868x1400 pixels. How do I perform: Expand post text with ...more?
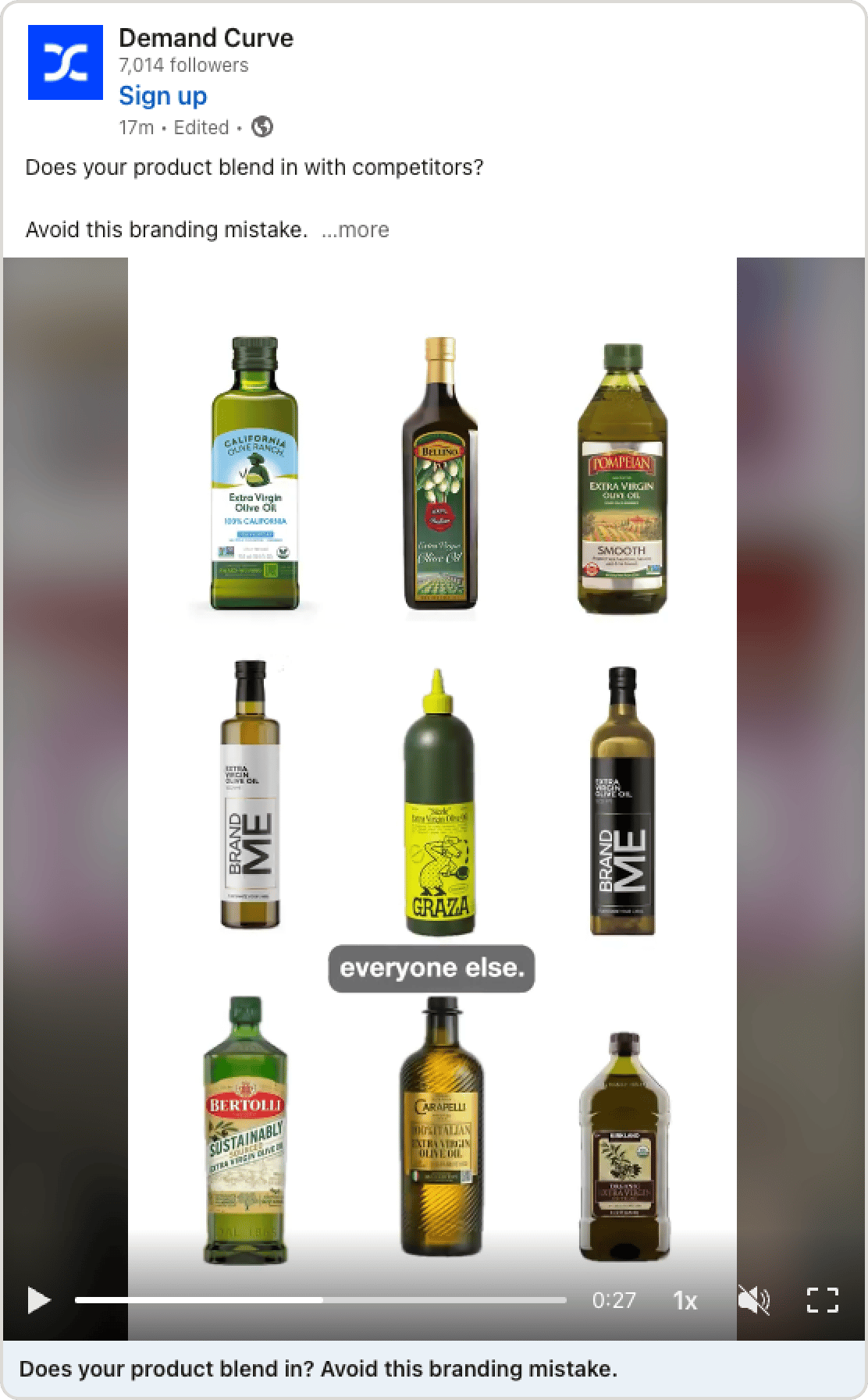(355, 229)
